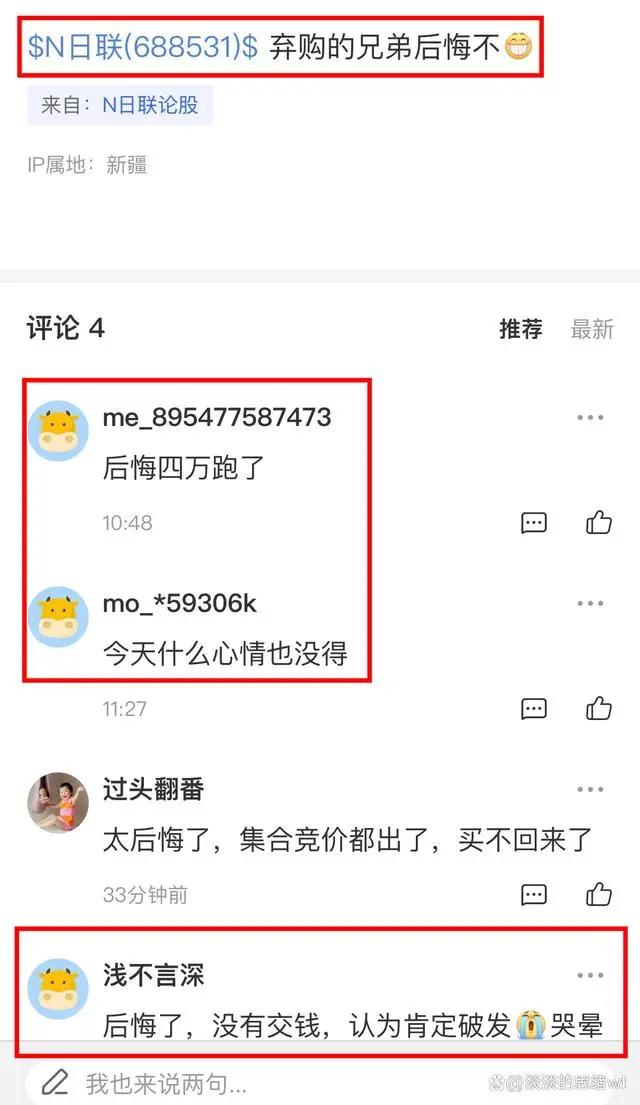Open overflow menu on 过头翻番's comment
This screenshot has height=1105, width=640.
click(590, 790)
